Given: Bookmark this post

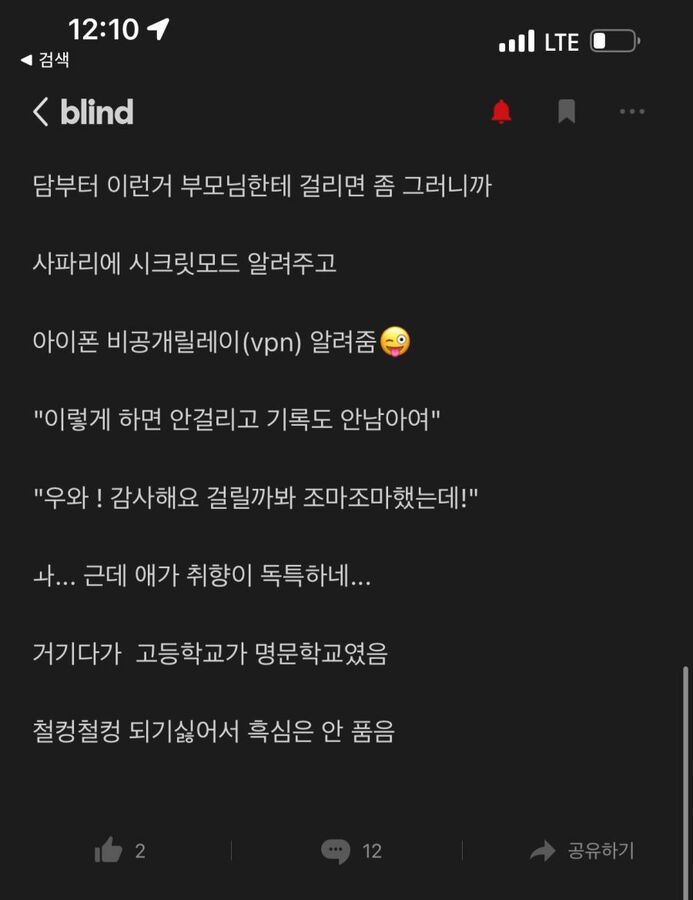Looking at the screenshot, I should click(566, 111).
